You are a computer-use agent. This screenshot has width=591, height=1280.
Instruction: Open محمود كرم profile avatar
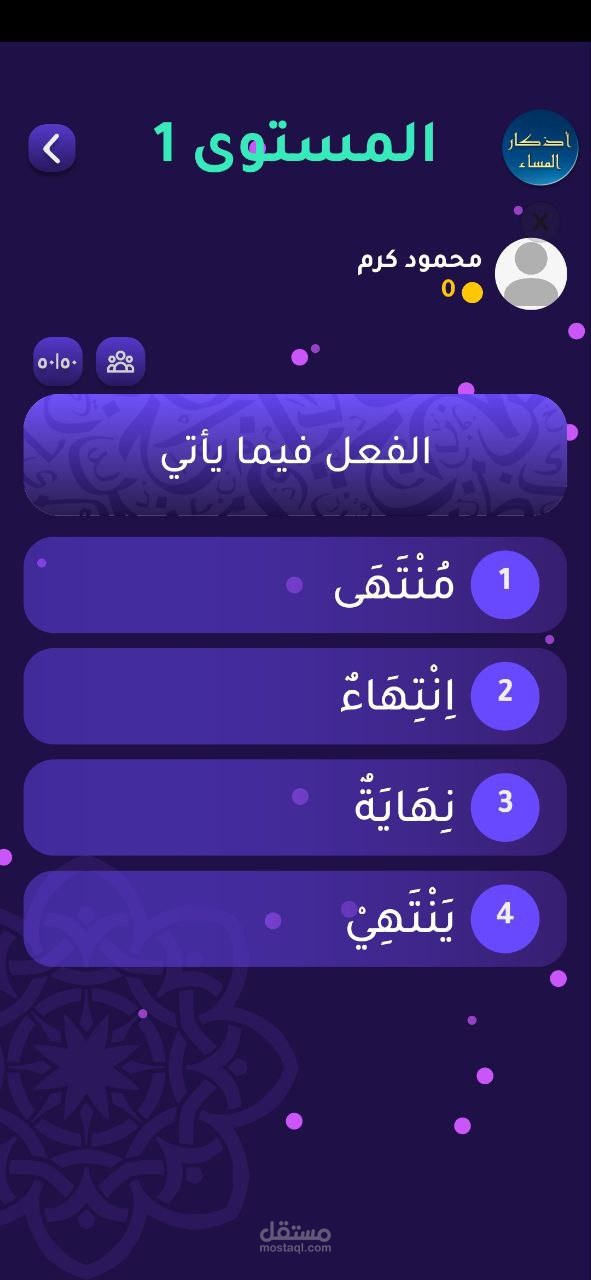(x=531, y=274)
